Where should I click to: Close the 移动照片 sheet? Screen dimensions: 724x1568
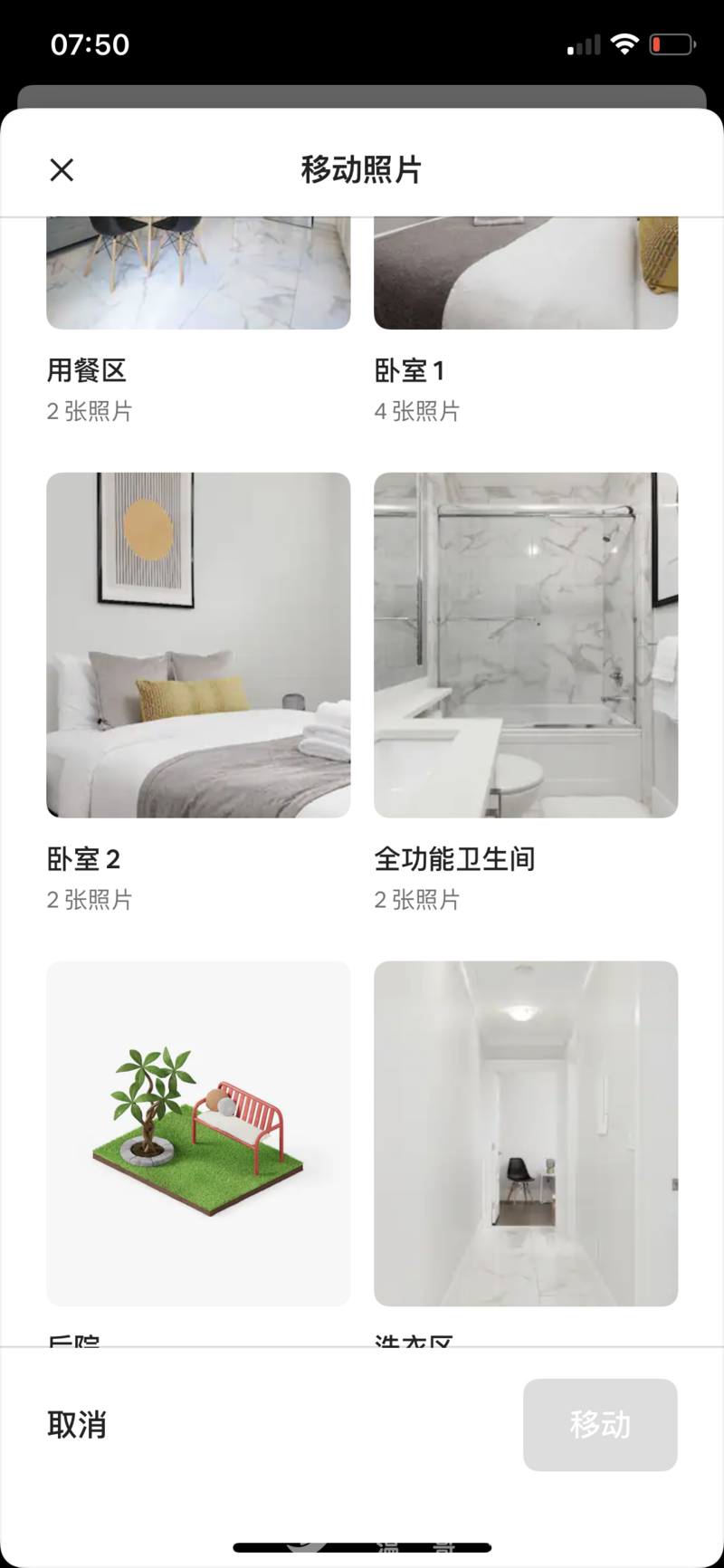(x=62, y=169)
